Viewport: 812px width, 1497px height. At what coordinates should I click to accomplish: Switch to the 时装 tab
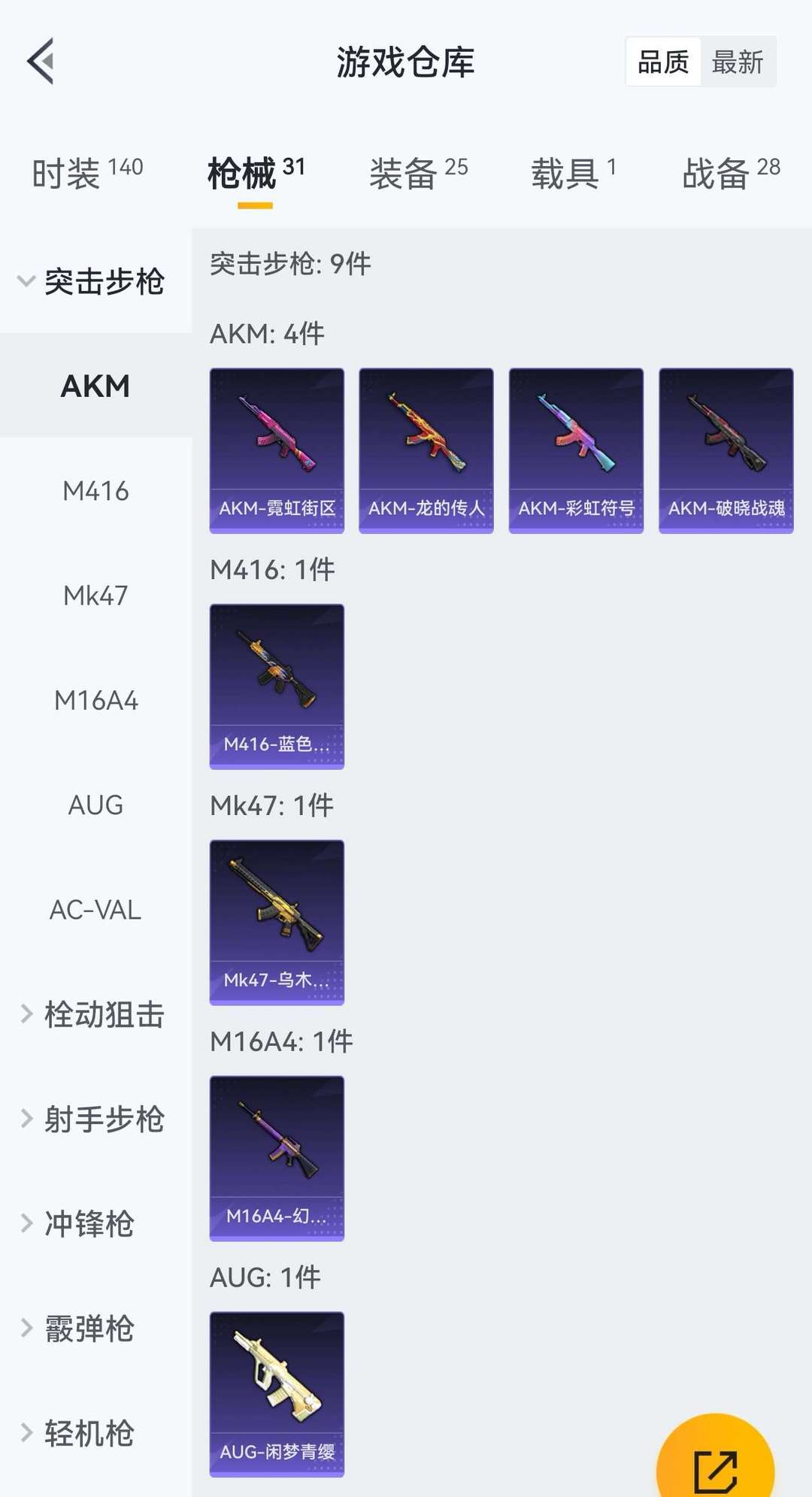click(86, 173)
